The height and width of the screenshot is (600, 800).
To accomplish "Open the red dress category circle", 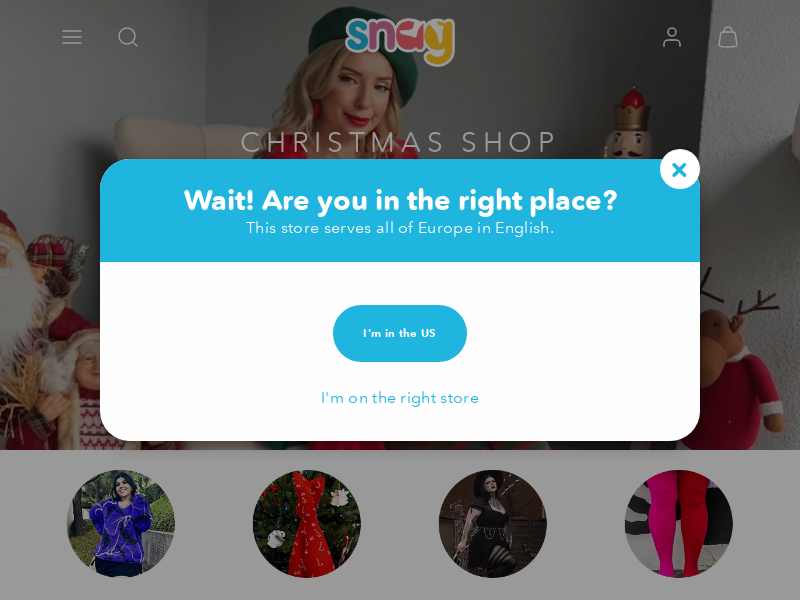I will point(307,523).
